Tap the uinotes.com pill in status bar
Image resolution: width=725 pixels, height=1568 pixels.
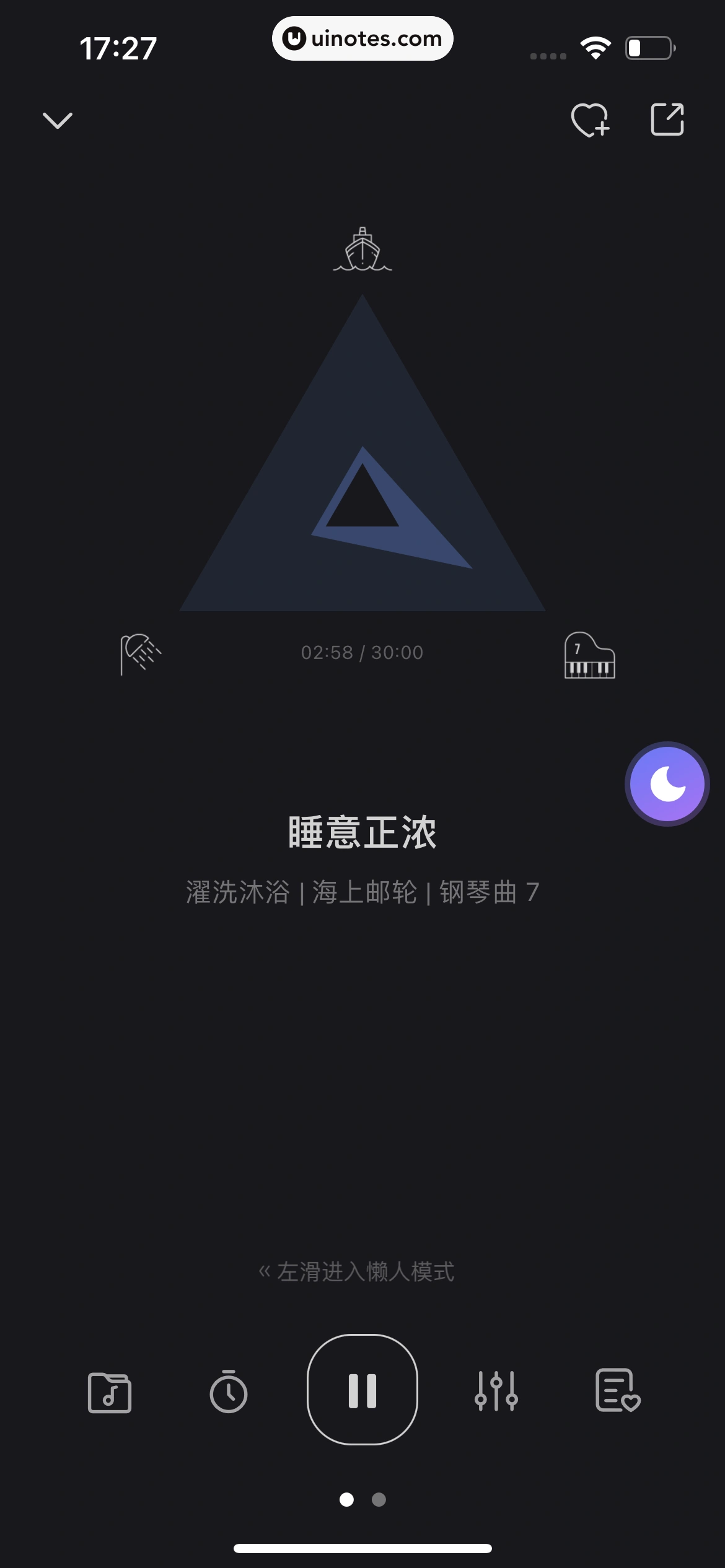[x=362, y=38]
